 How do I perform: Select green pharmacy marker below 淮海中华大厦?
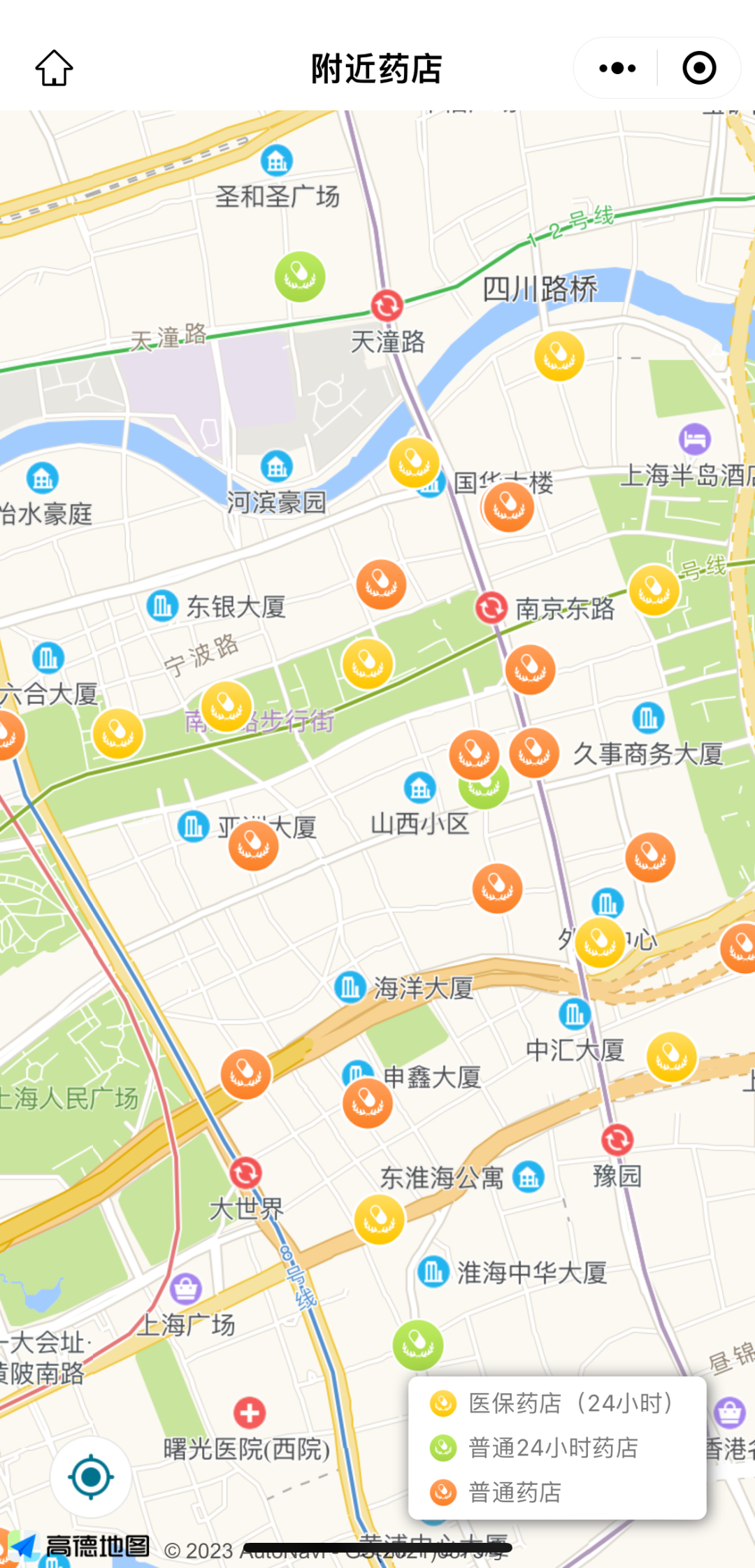point(417,1344)
